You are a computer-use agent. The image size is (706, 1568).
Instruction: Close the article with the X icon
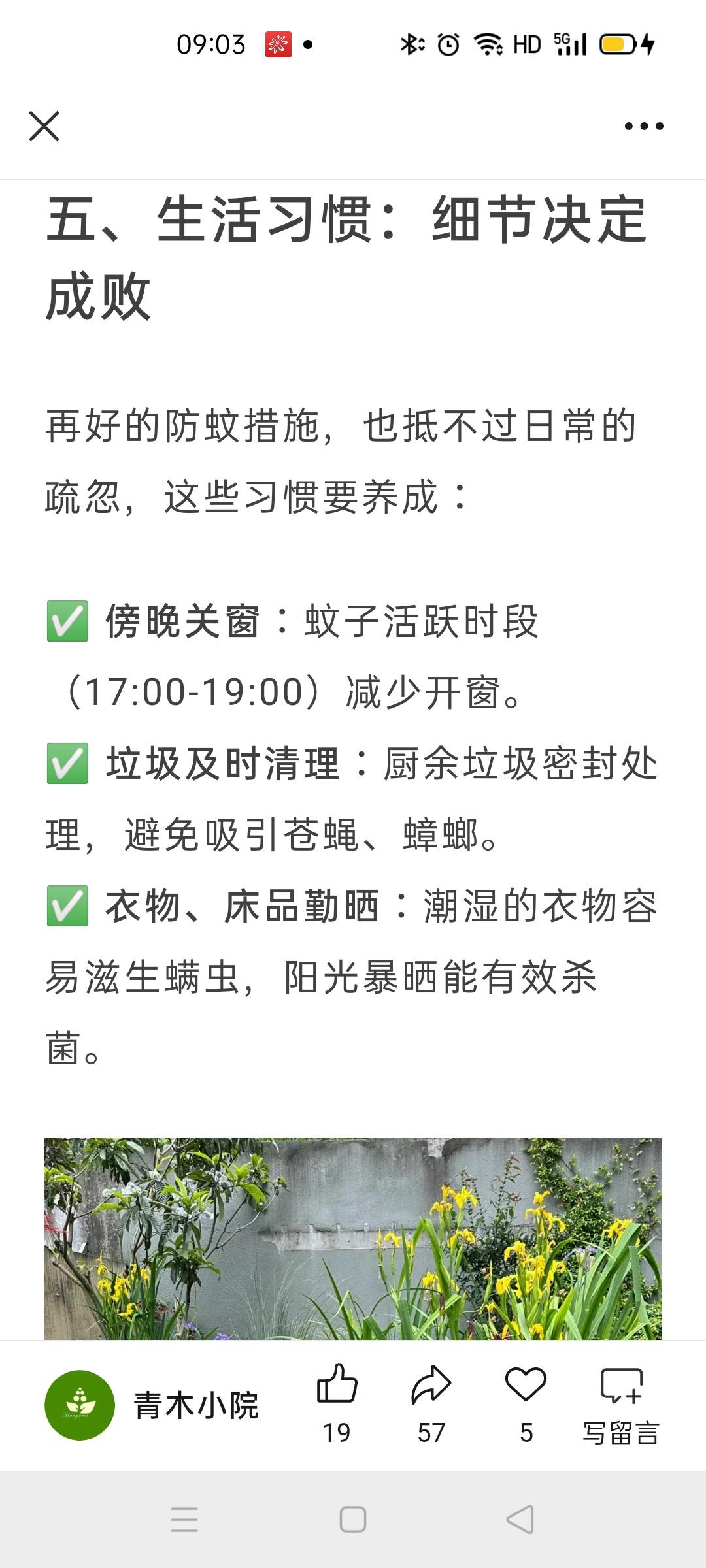(44, 126)
